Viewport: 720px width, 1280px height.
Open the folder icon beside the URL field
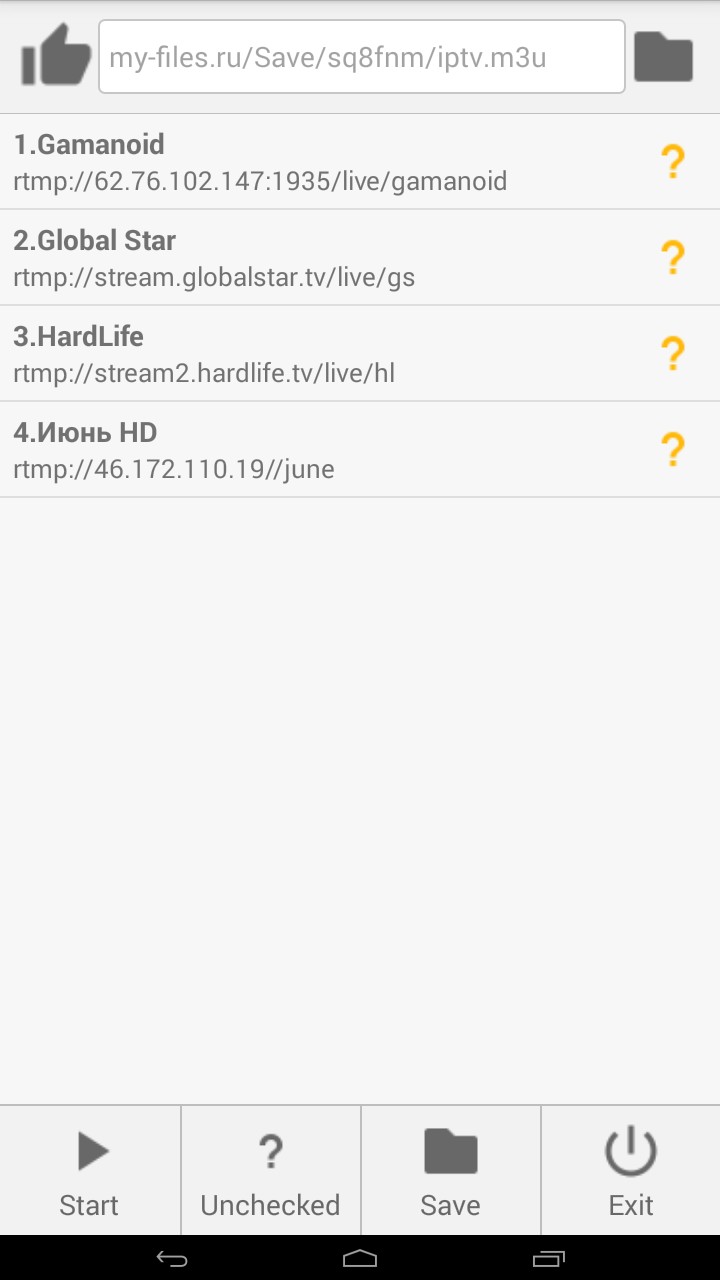pyautogui.click(x=663, y=57)
